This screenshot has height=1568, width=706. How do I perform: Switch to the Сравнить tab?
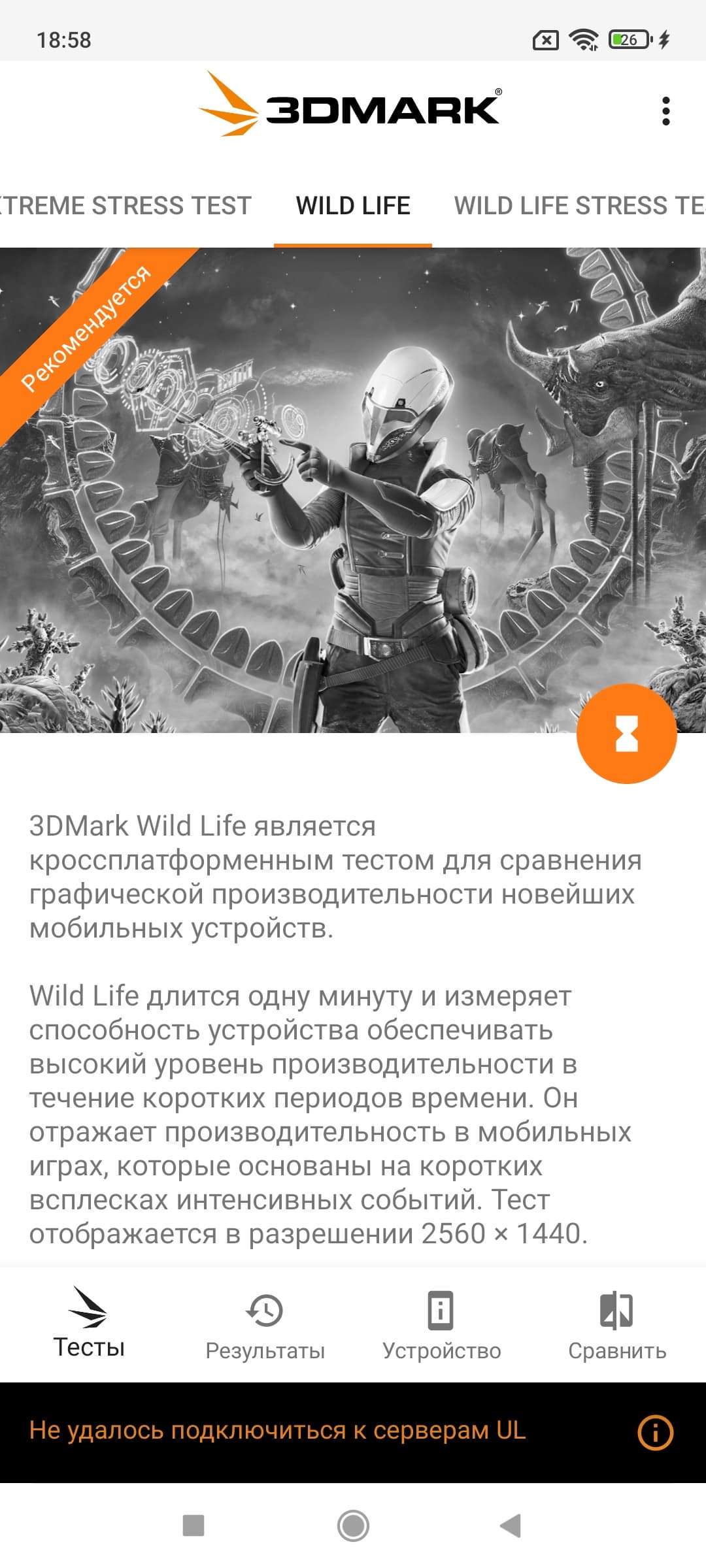617,1325
